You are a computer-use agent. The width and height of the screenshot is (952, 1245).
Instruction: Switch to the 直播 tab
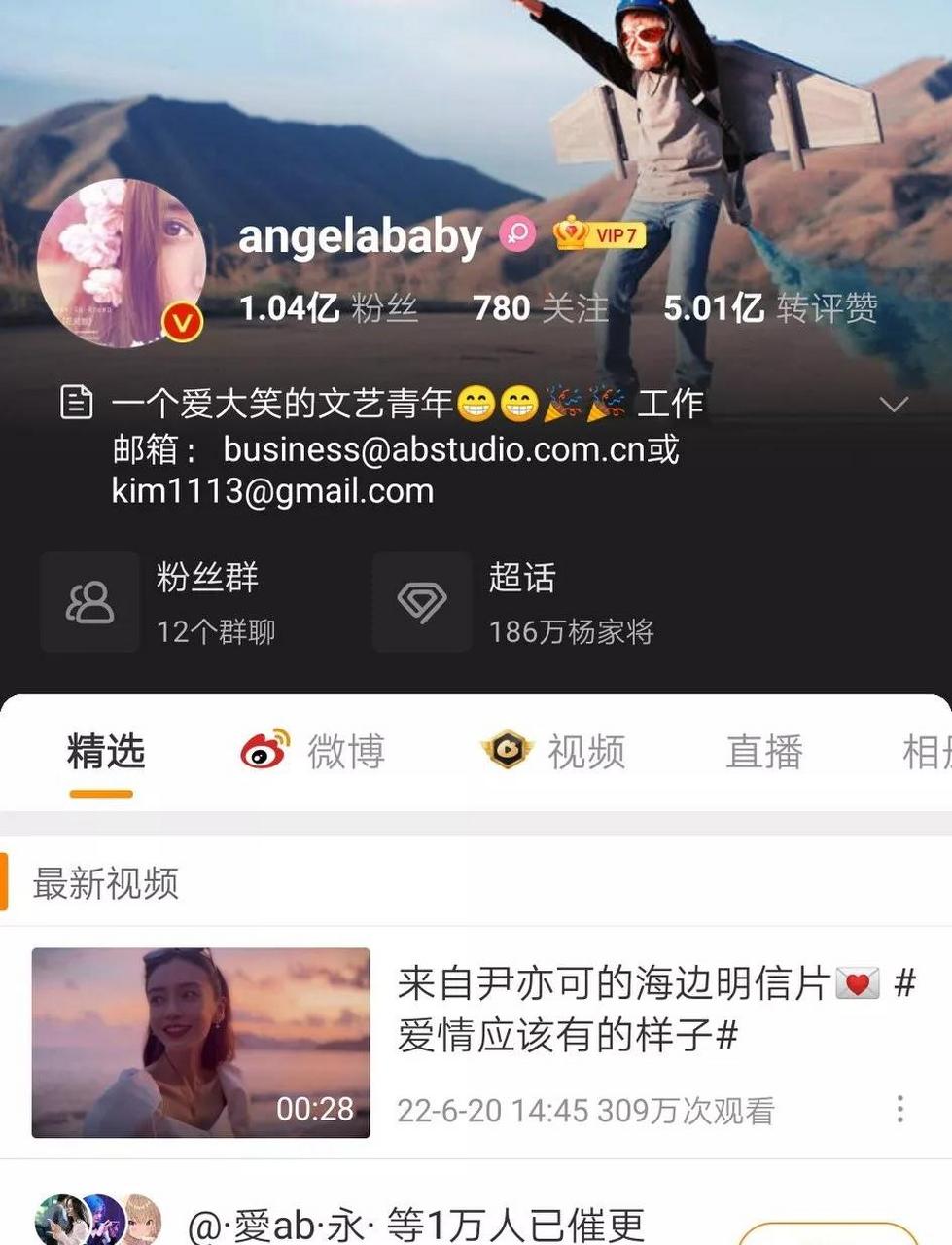pos(763,750)
